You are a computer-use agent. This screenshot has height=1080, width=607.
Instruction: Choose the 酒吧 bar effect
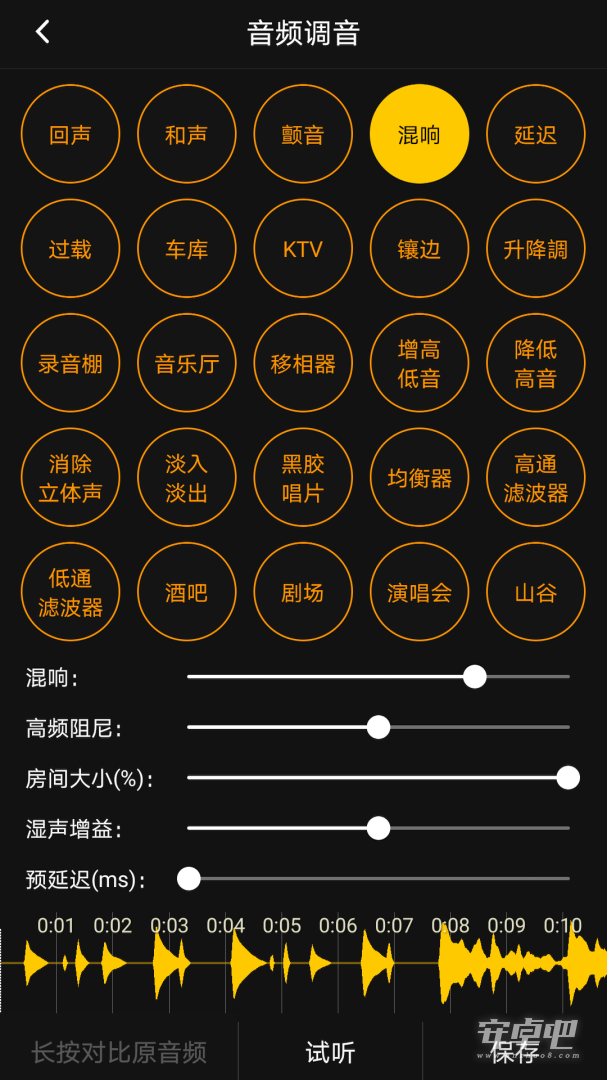[x=187, y=592]
